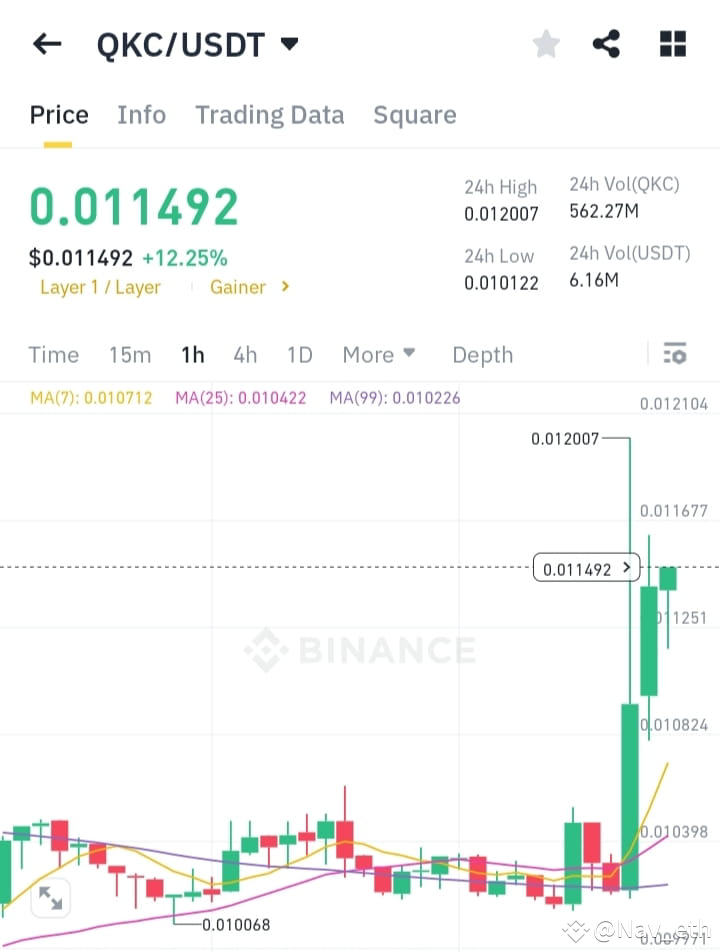Select the 4h timeframe option
720x952 pixels.
click(x=245, y=354)
